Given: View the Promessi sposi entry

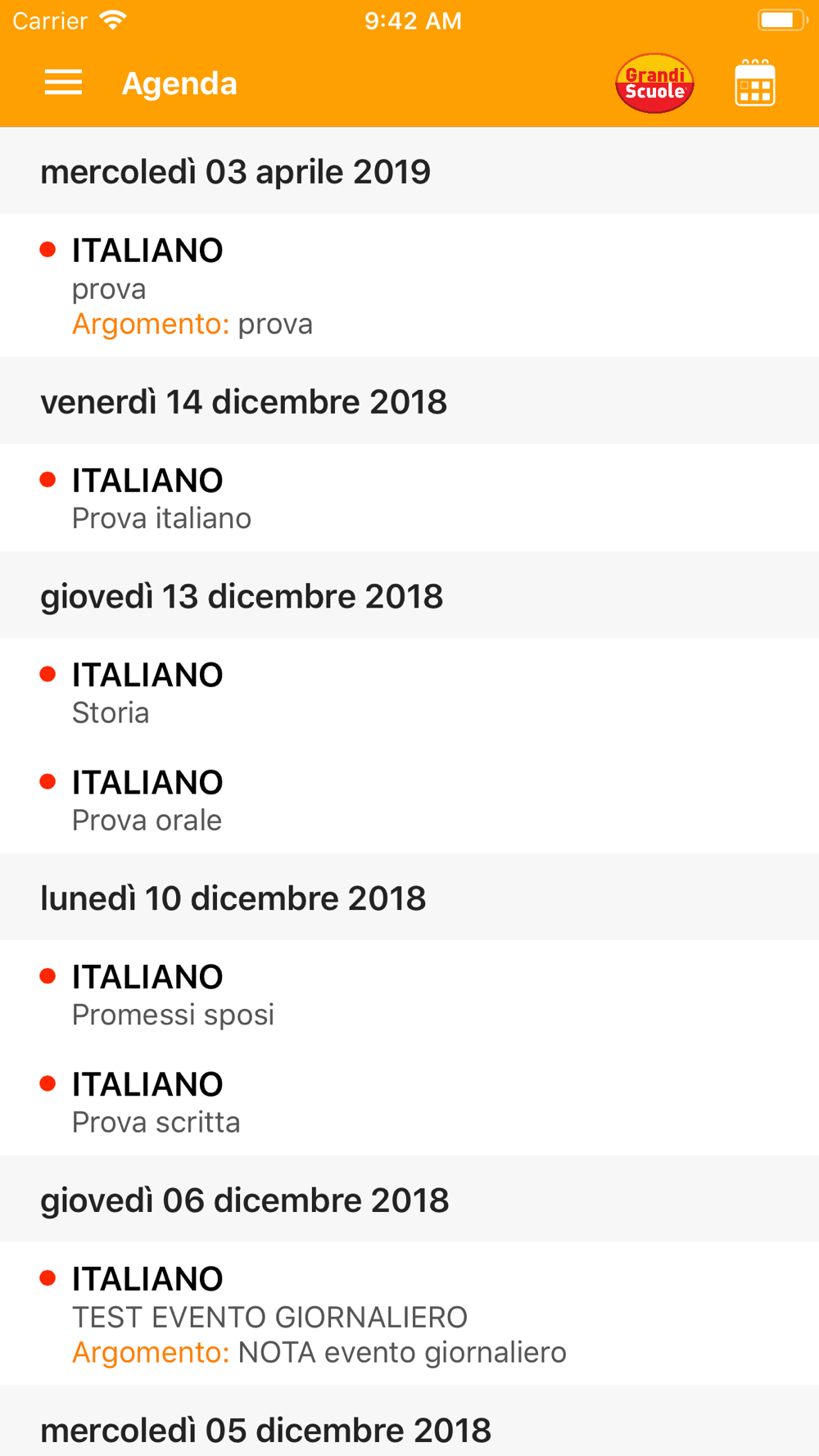Looking at the screenshot, I should point(409,994).
